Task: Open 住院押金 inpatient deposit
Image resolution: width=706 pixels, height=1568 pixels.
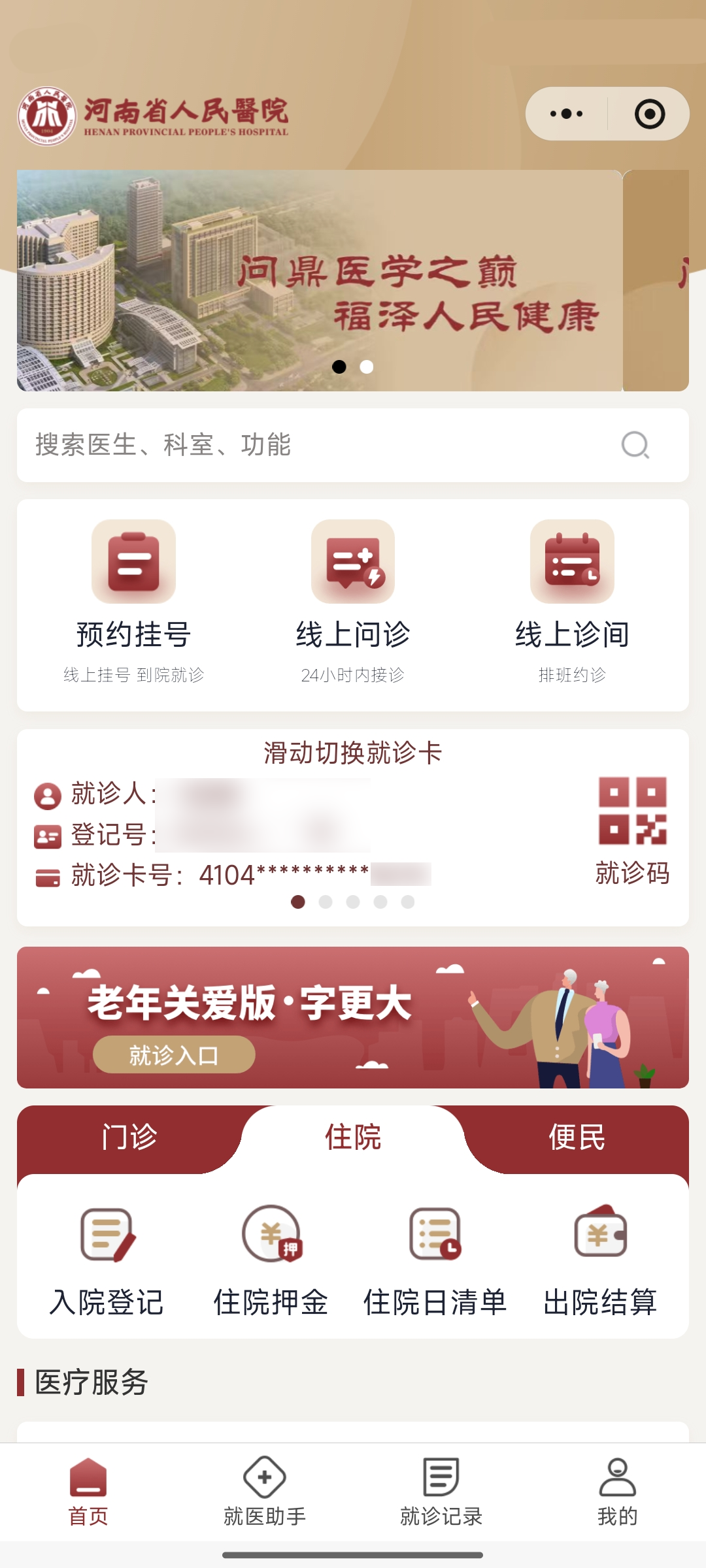Action: (x=271, y=1261)
